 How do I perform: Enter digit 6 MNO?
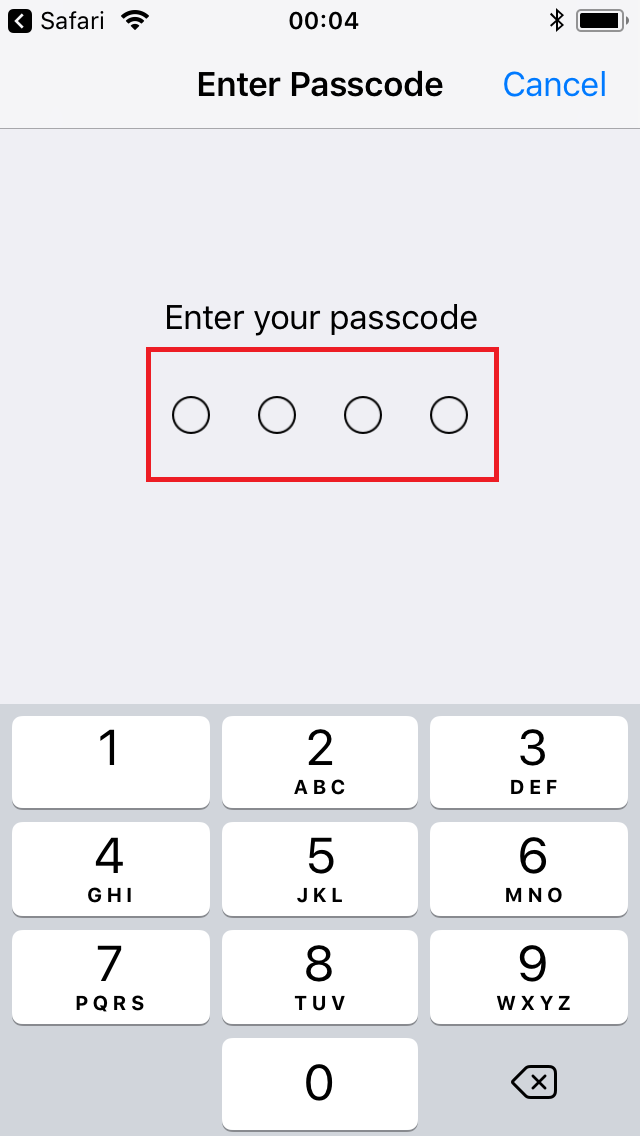(529, 869)
